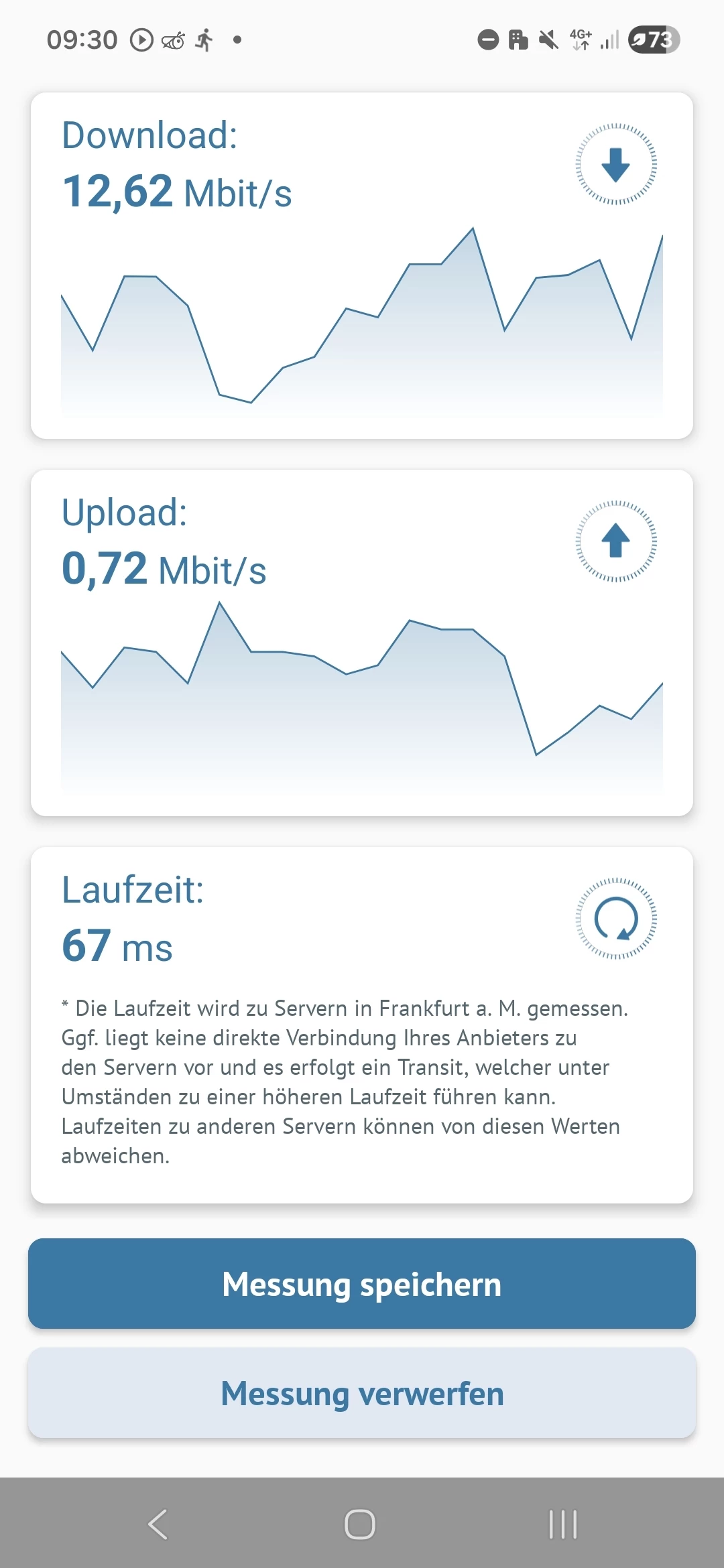724x1568 pixels.
Task: Save the measurement with Messung speichern
Action: pyautogui.click(x=362, y=1284)
